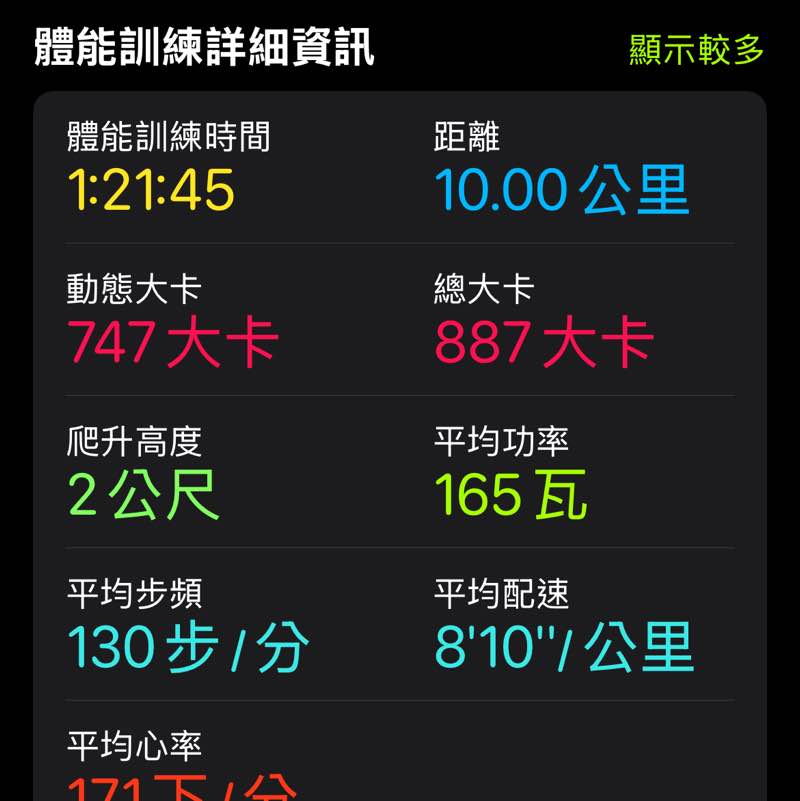The width and height of the screenshot is (800, 801).
Task: Select the 體能訓練時間 label
Action: pyautogui.click(x=165, y=137)
